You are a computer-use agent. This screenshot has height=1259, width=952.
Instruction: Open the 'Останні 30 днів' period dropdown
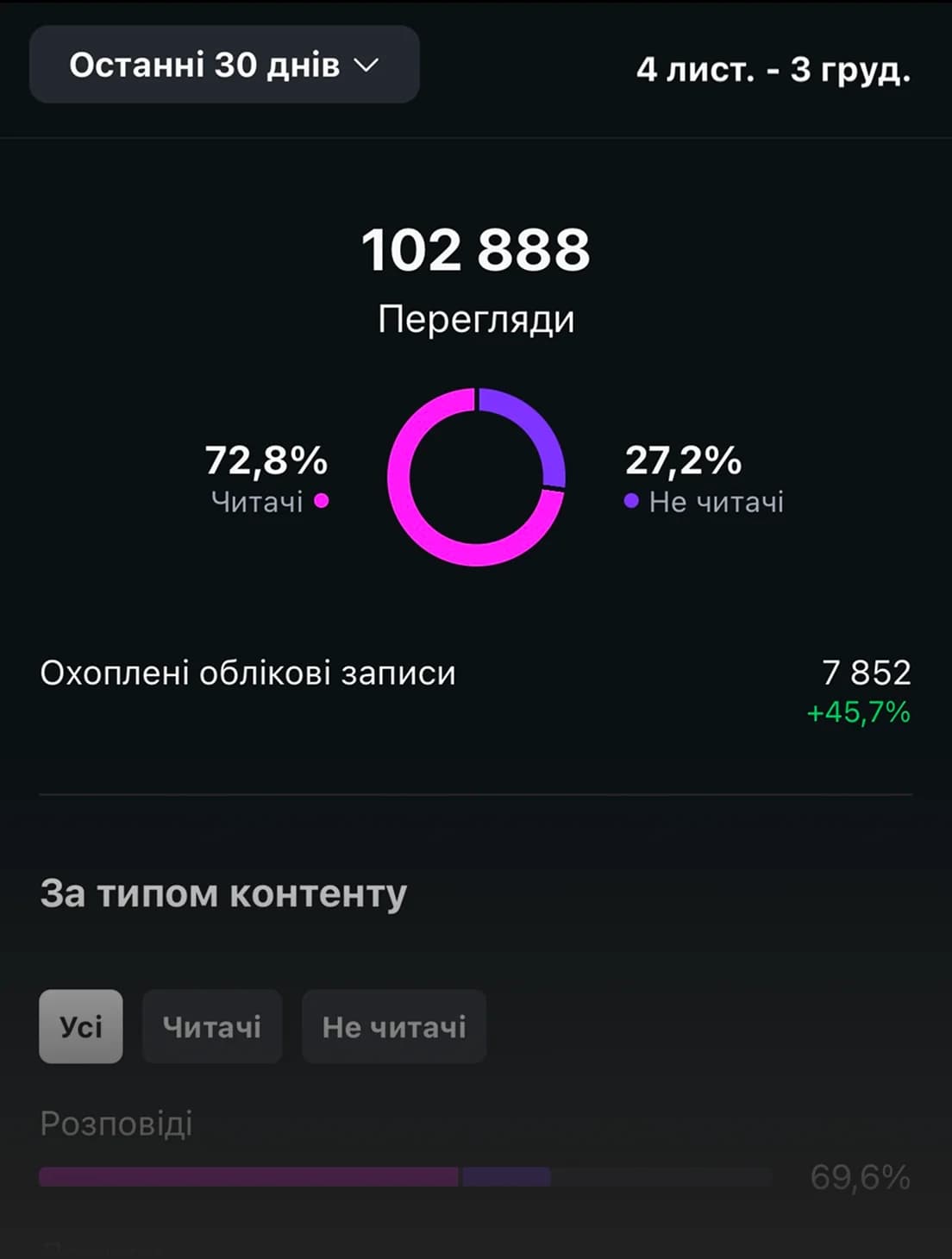224,66
